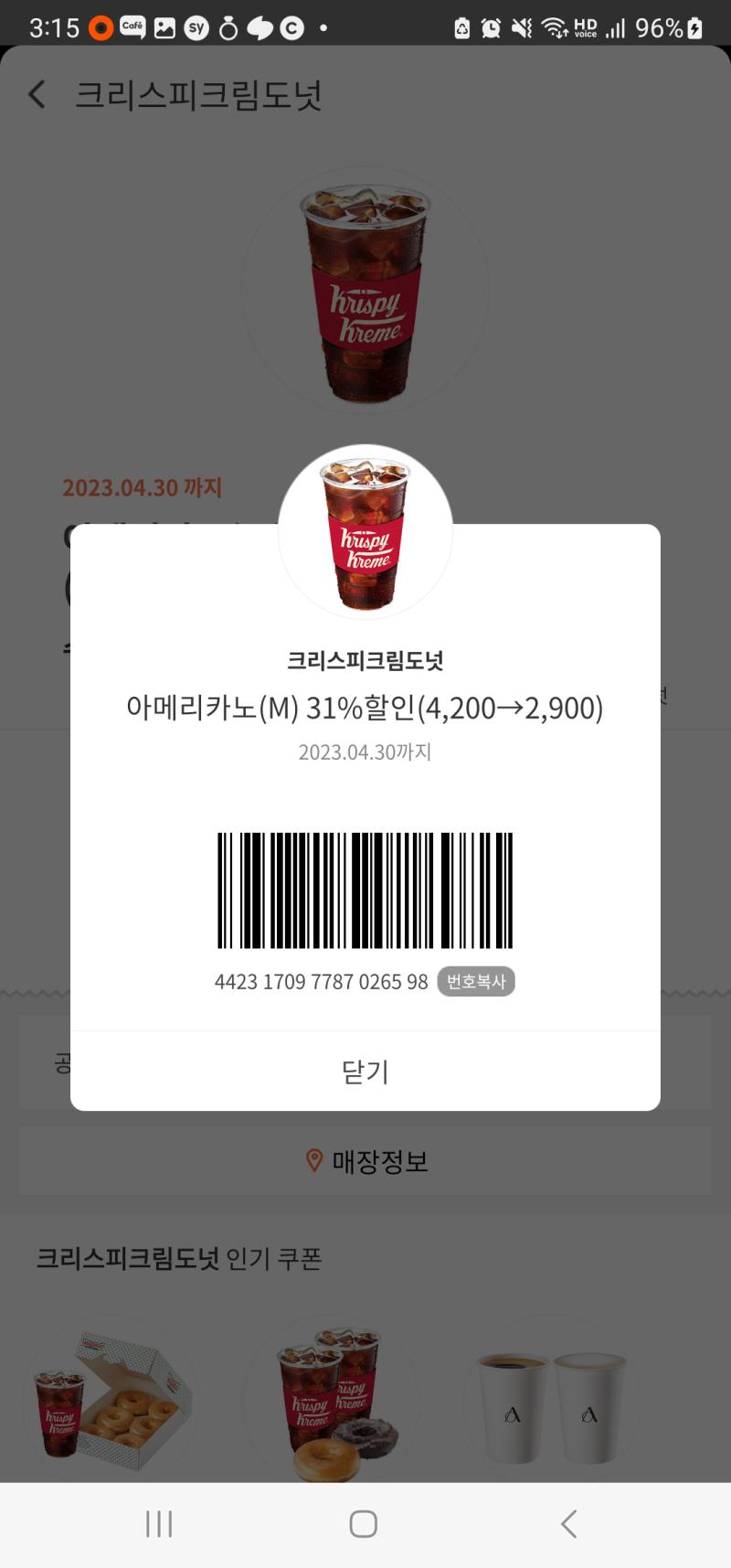Screen dimensions: 731x1568
Task: Open 매장정보 store information
Action: click(x=365, y=1161)
